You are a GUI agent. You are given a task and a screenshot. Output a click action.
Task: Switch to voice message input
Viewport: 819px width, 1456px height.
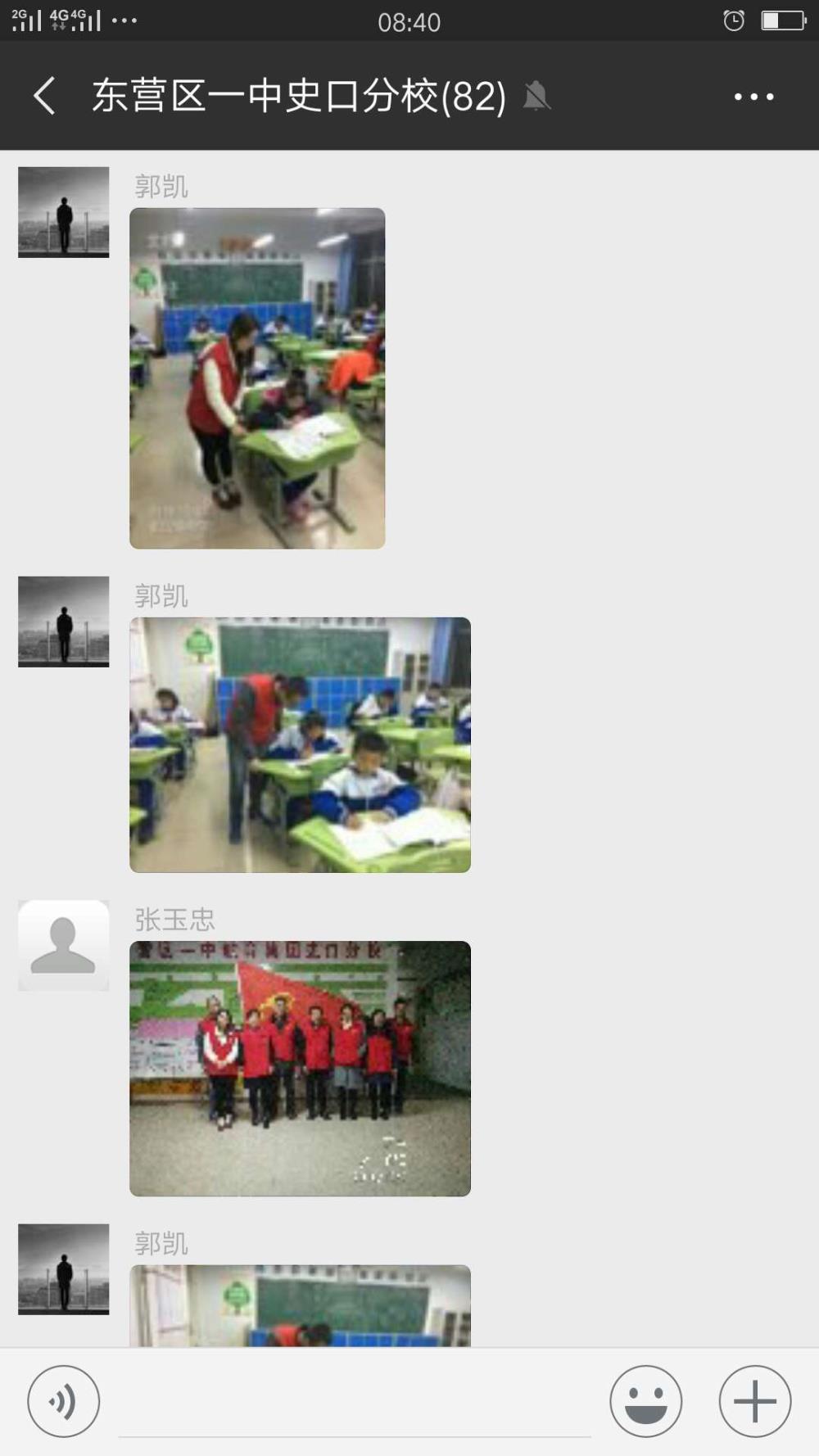(x=64, y=1401)
